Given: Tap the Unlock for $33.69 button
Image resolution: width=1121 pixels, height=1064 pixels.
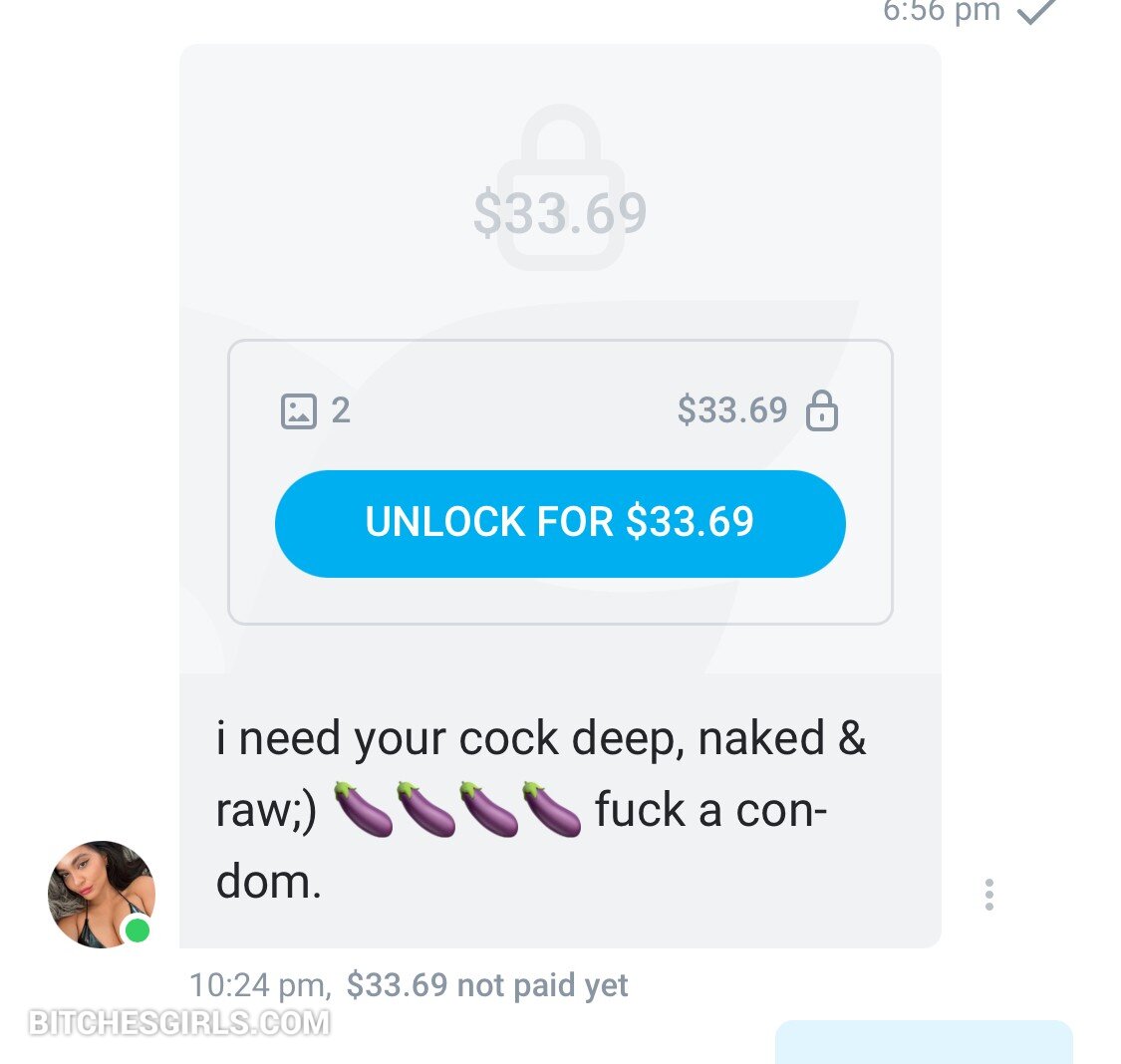Looking at the screenshot, I should tap(560, 523).
